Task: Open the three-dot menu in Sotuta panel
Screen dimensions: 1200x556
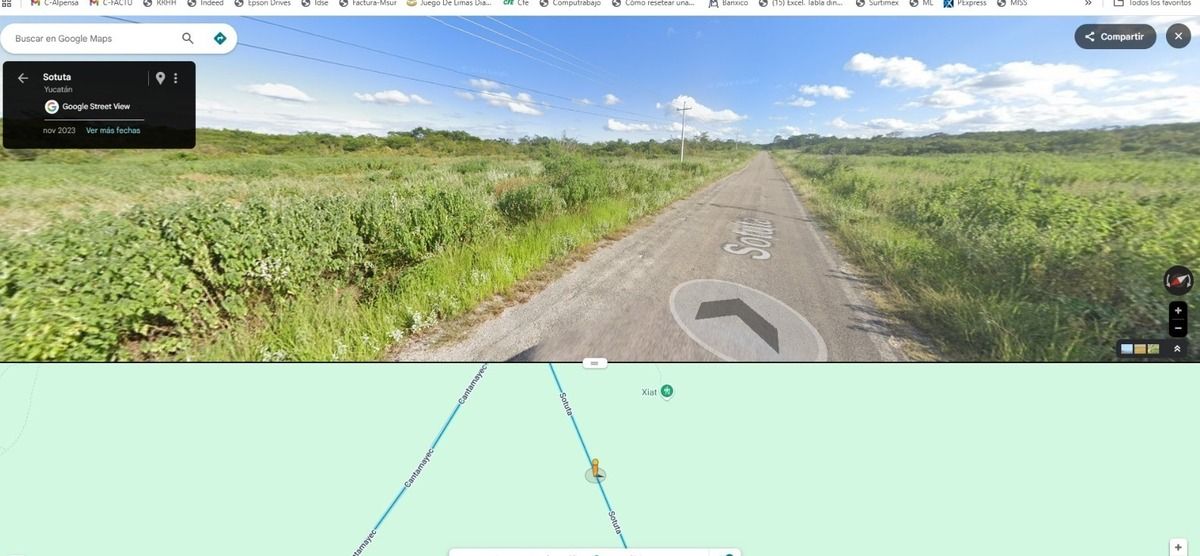Action: pos(176,78)
